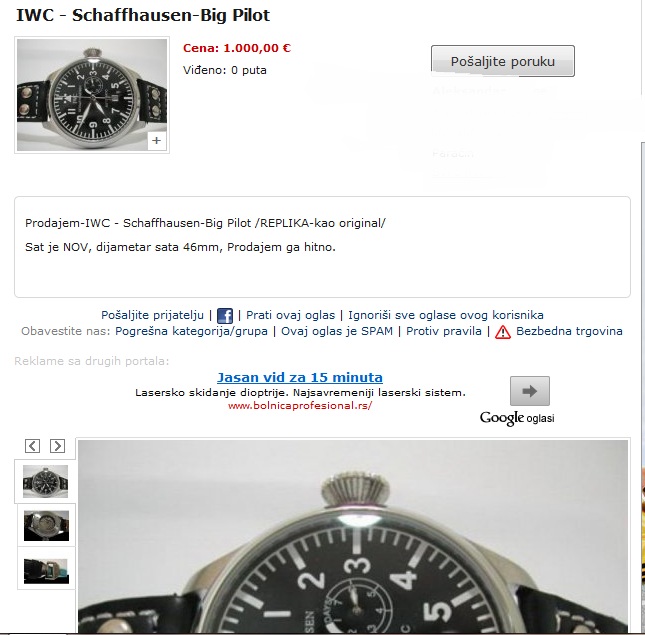This screenshot has height=635, width=645.
Task: Select Prati ovaj oglas link
Action: coord(290,315)
